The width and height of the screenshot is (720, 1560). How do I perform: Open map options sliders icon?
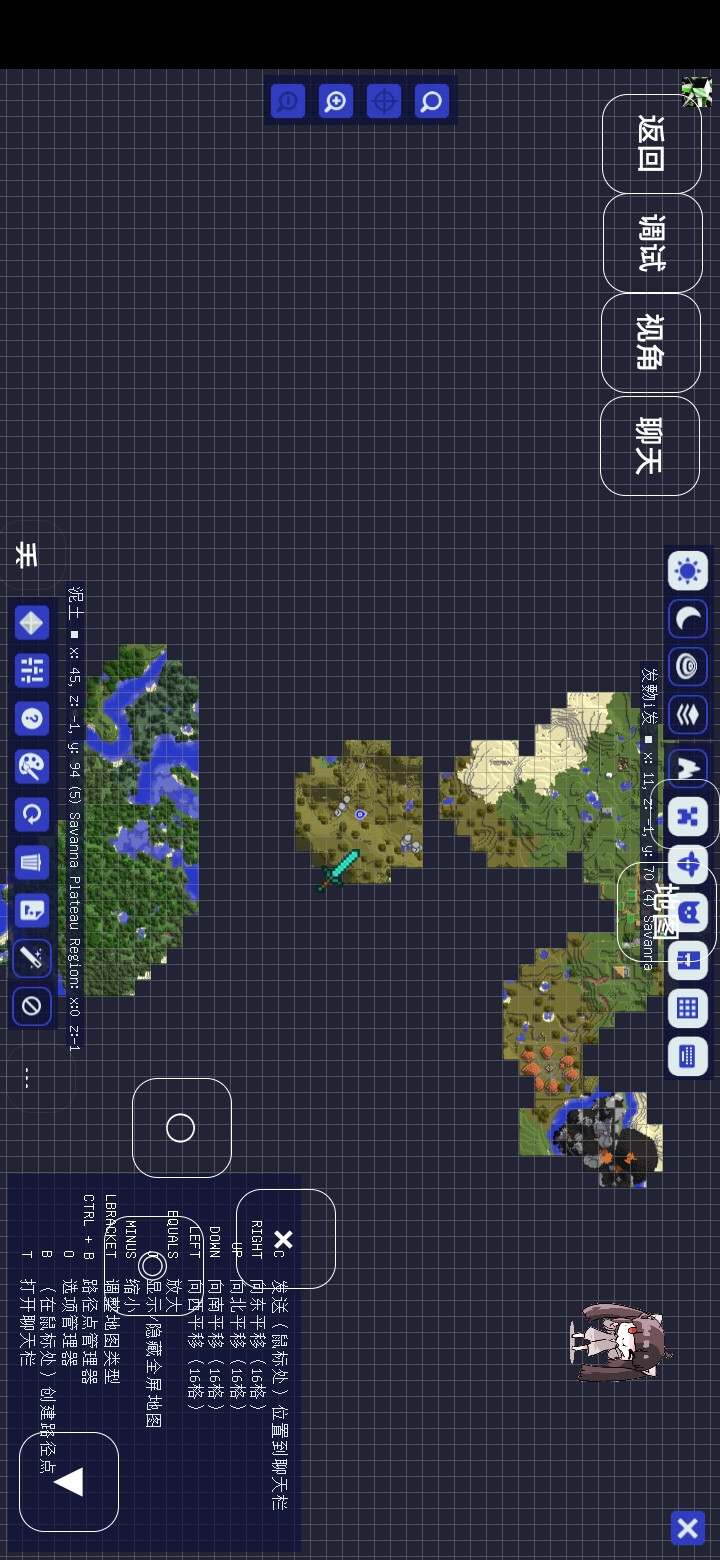pyautogui.click(x=32, y=670)
